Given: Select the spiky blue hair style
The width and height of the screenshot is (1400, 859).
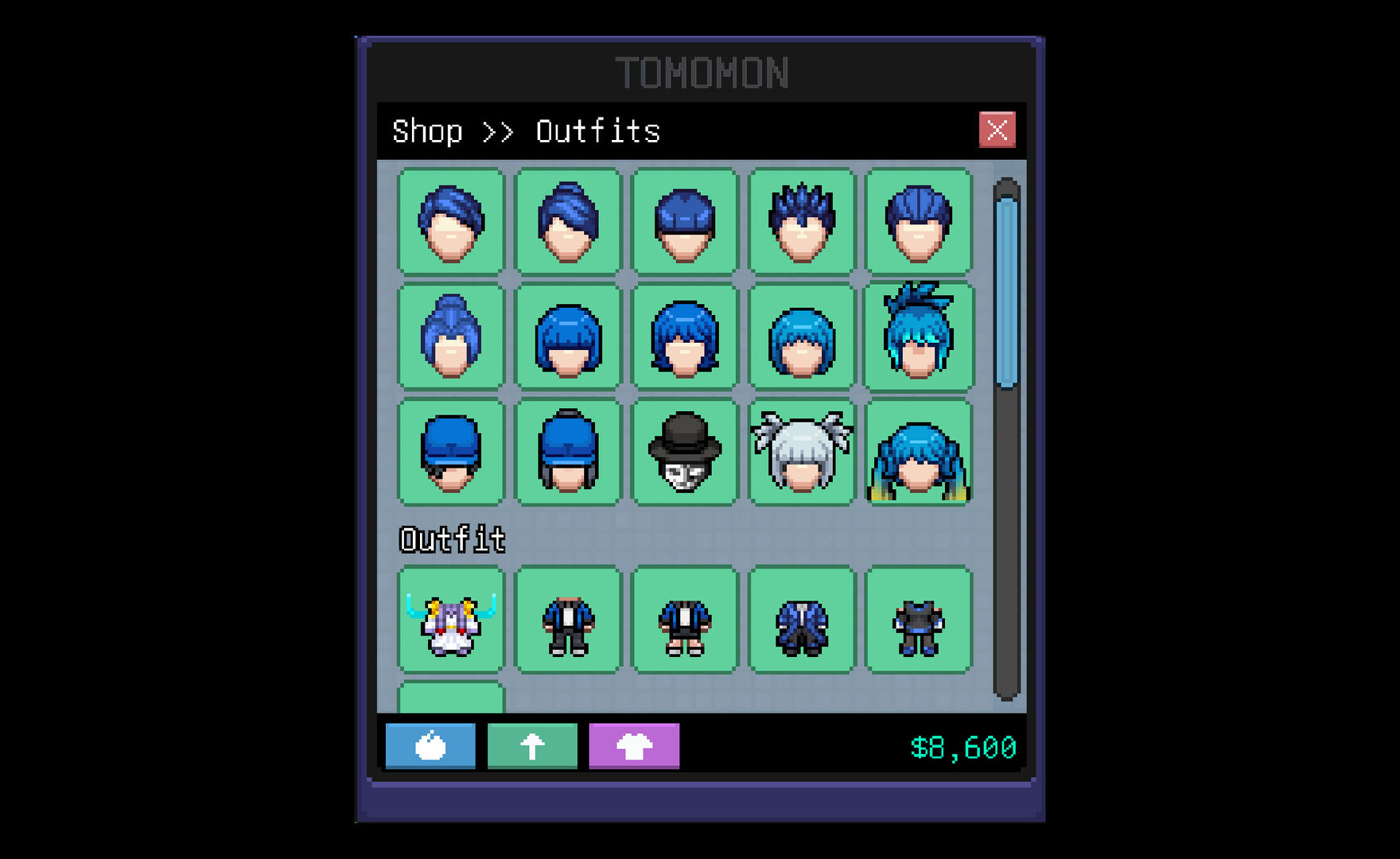Looking at the screenshot, I should (802, 223).
